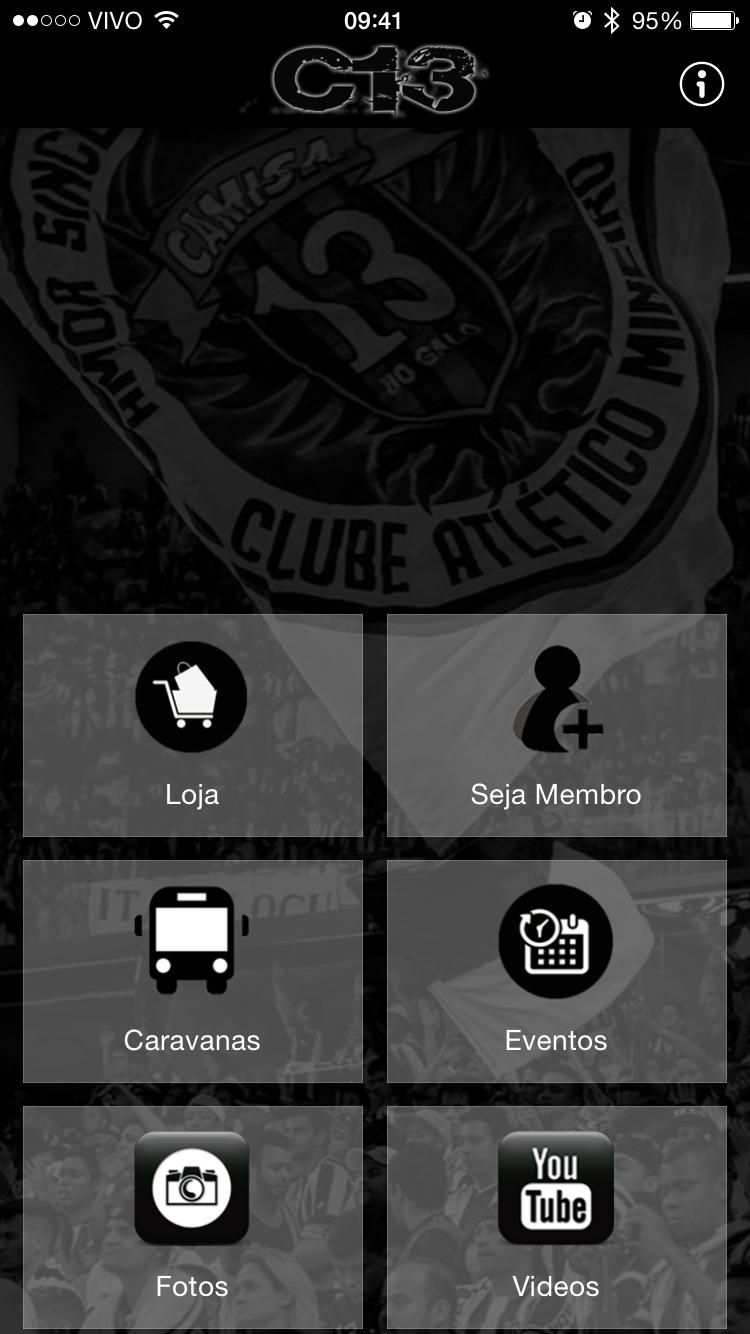View the Caravanas section
Image resolution: width=750 pixels, height=1334 pixels.
pos(192,971)
